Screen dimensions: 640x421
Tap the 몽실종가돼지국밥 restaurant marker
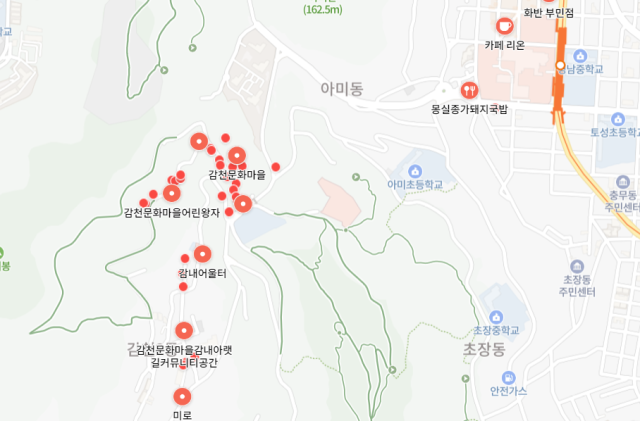click(x=468, y=89)
